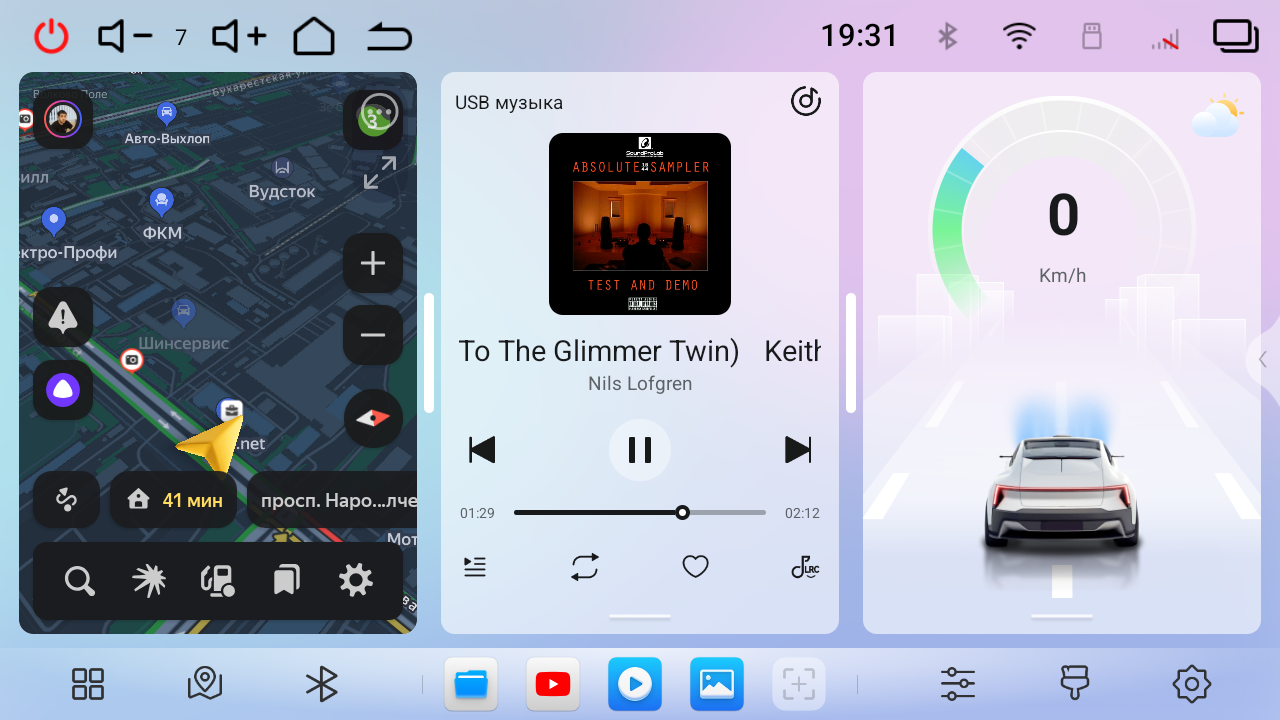This screenshot has height=720, width=1280.
Task: Toggle repeat mode in the music player
Action: pyautogui.click(x=585, y=567)
